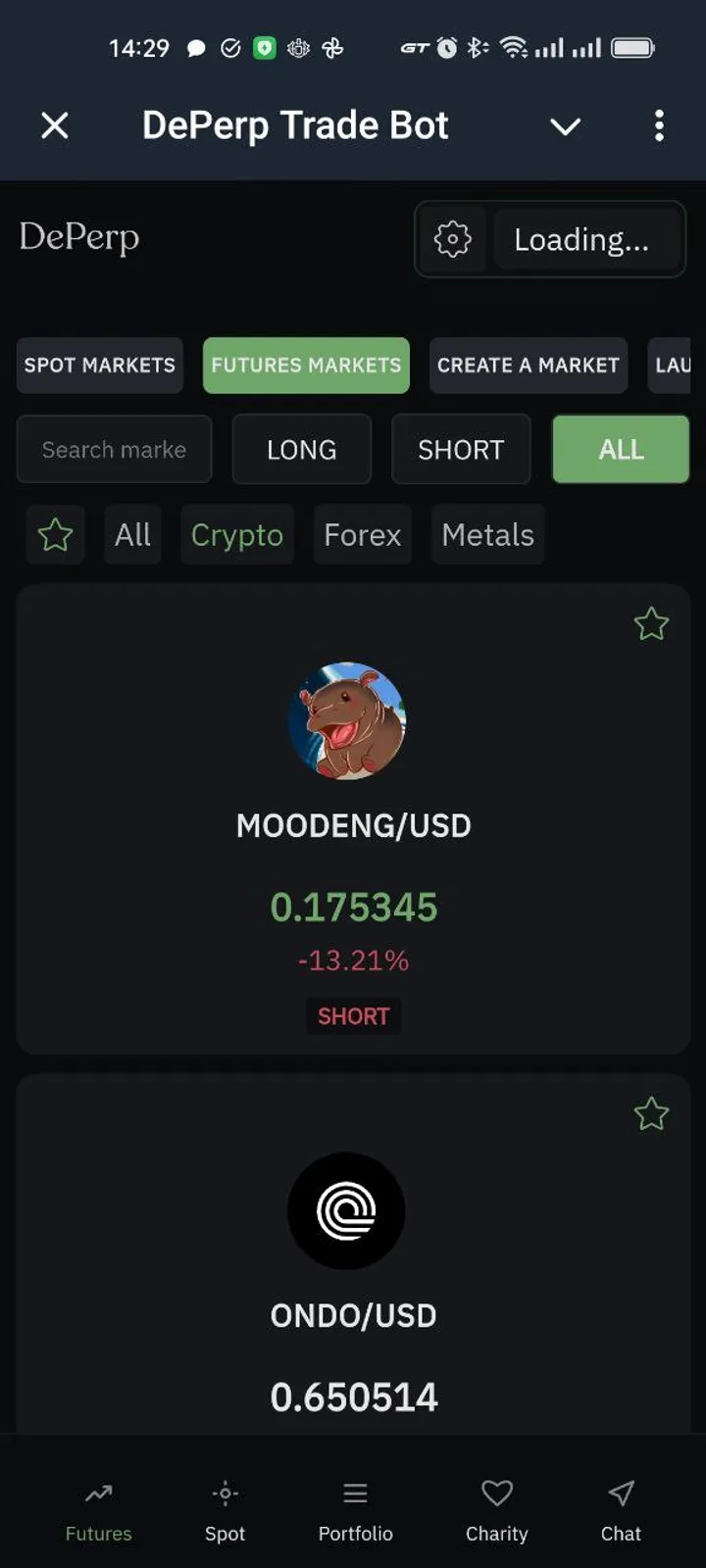This screenshot has height=1568, width=706.
Task: Select the All category chip
Action: pos(132,535)
